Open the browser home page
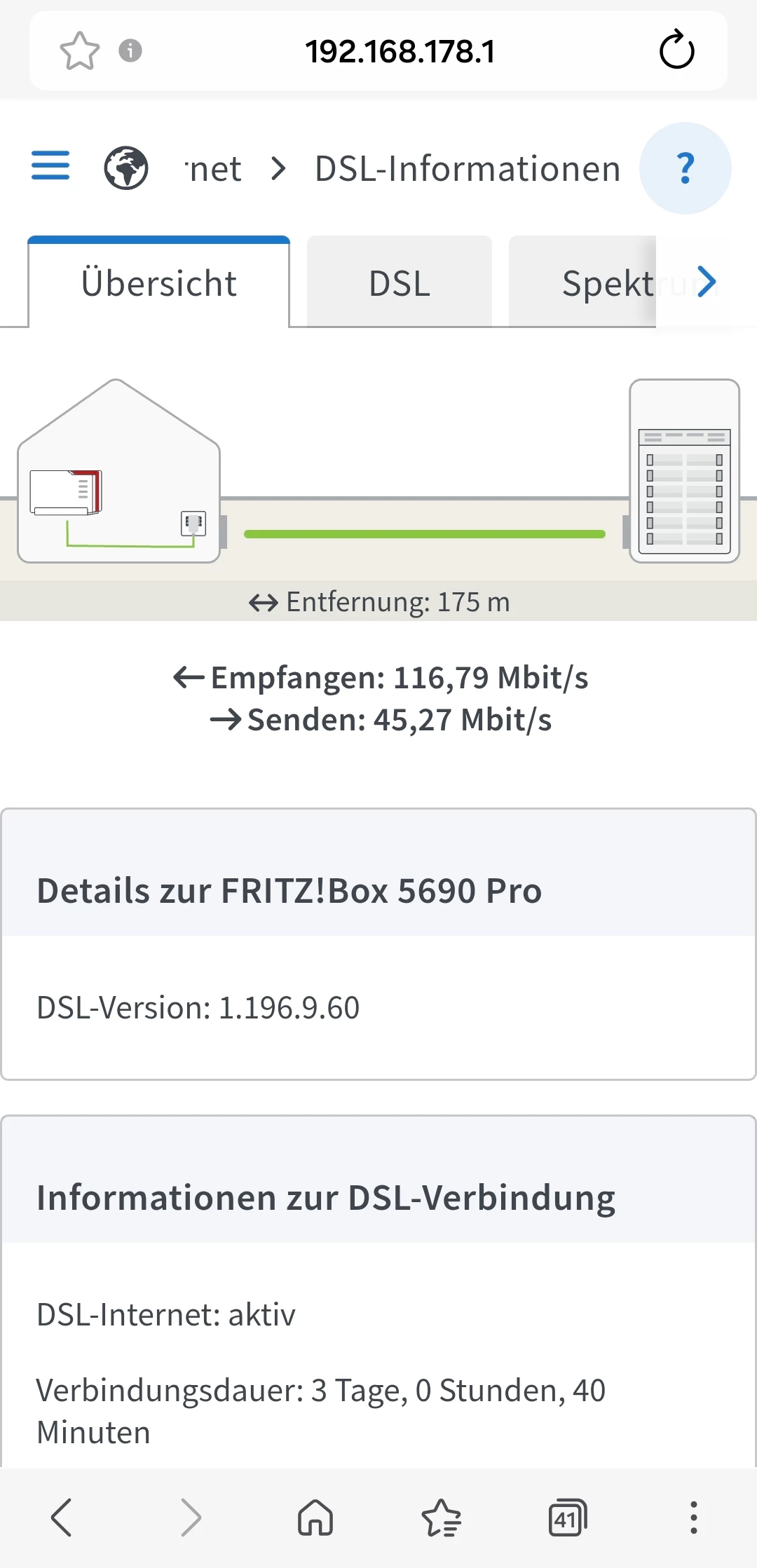This screenshot has width=757, height=1568. tap(315, 1518)
